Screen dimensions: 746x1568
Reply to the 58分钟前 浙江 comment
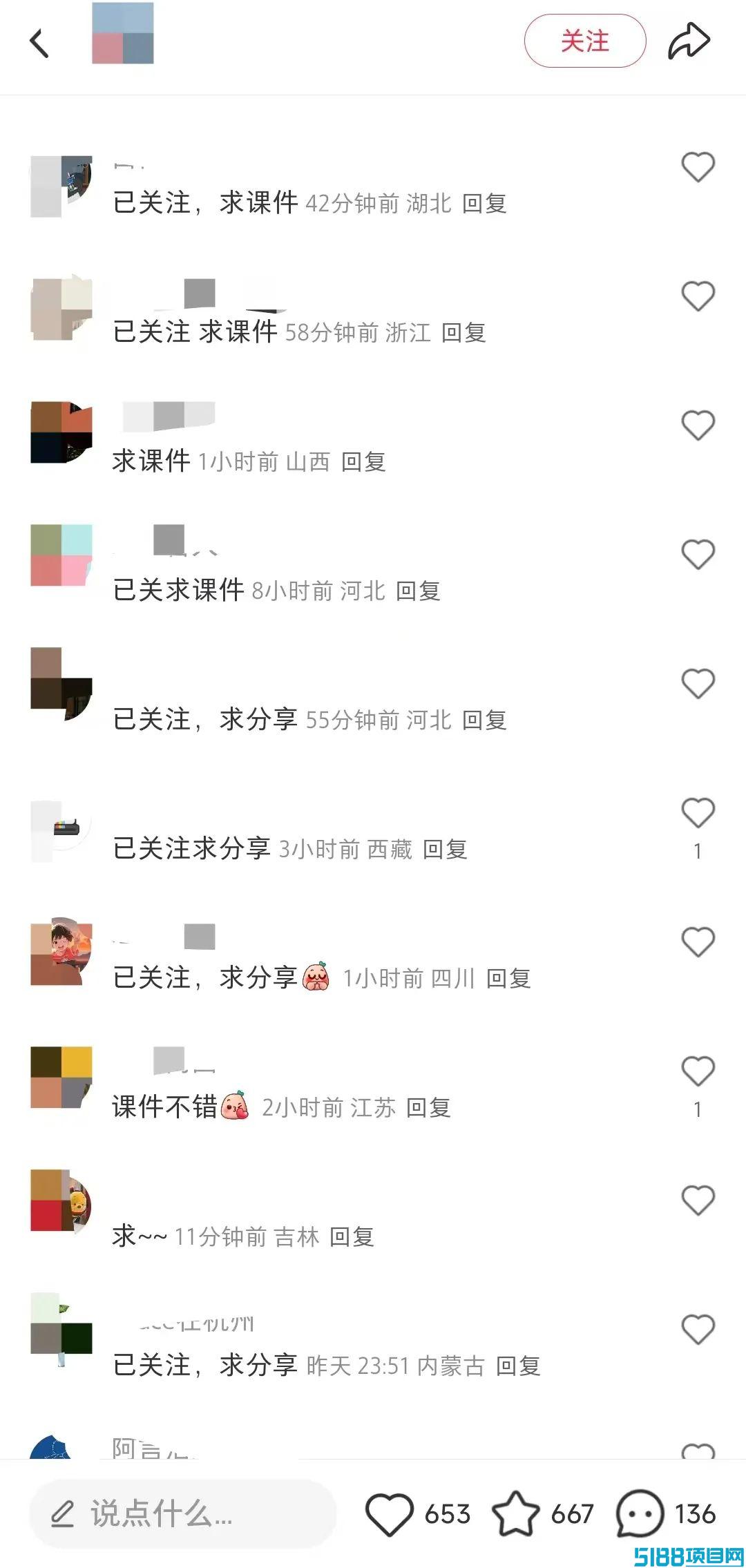[x=463, y=333]
